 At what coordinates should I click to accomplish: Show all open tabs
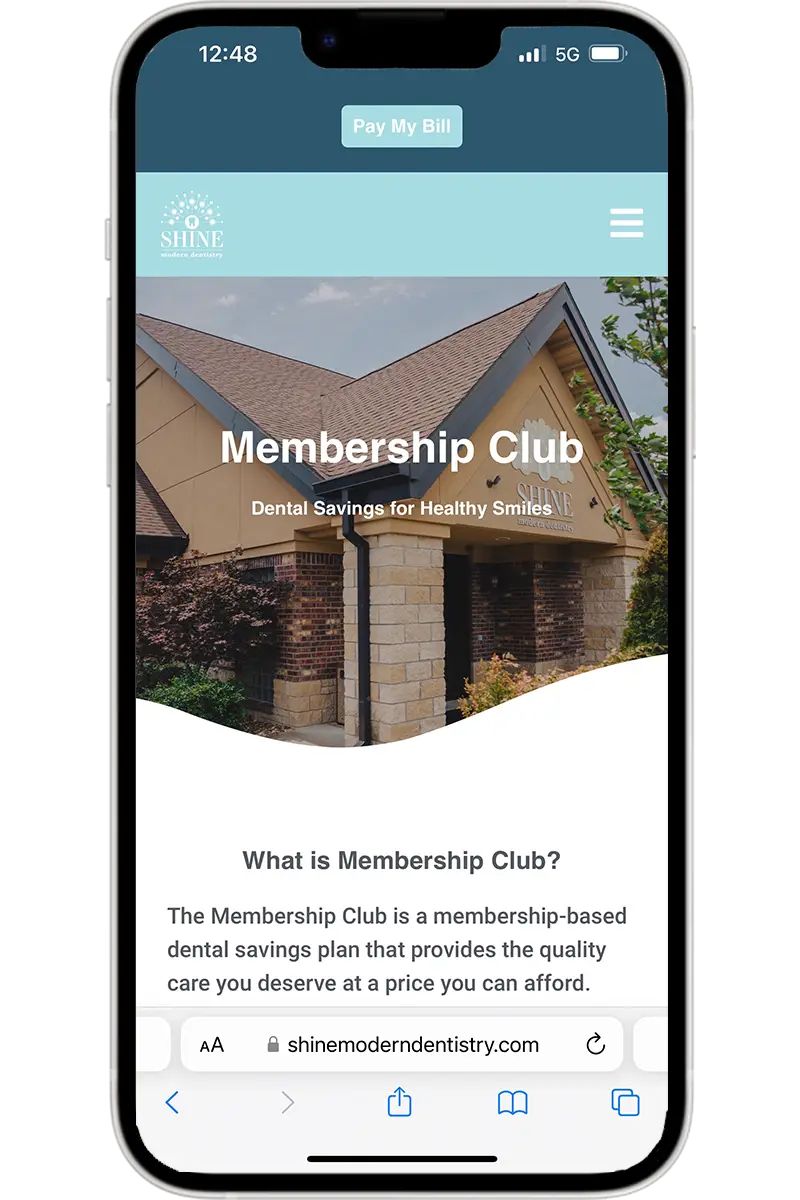(x=625, y=1102)
